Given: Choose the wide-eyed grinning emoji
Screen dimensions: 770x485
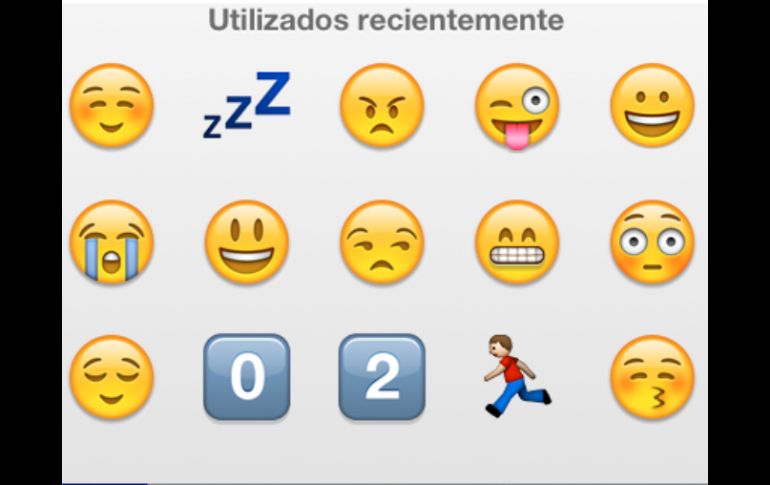Looking at the screenshot, I should [652, 106].
